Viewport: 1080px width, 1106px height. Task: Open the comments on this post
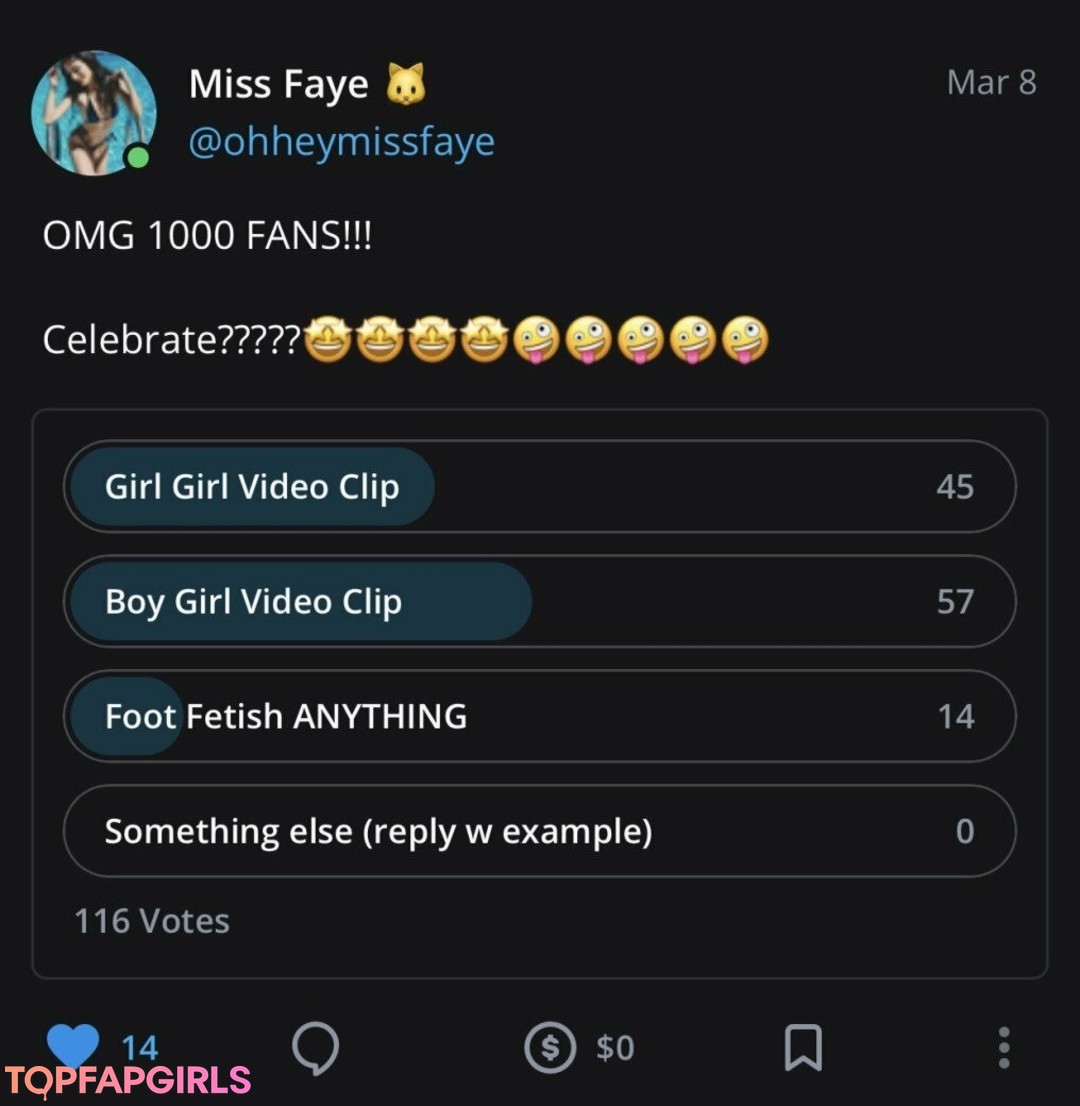316,1048
